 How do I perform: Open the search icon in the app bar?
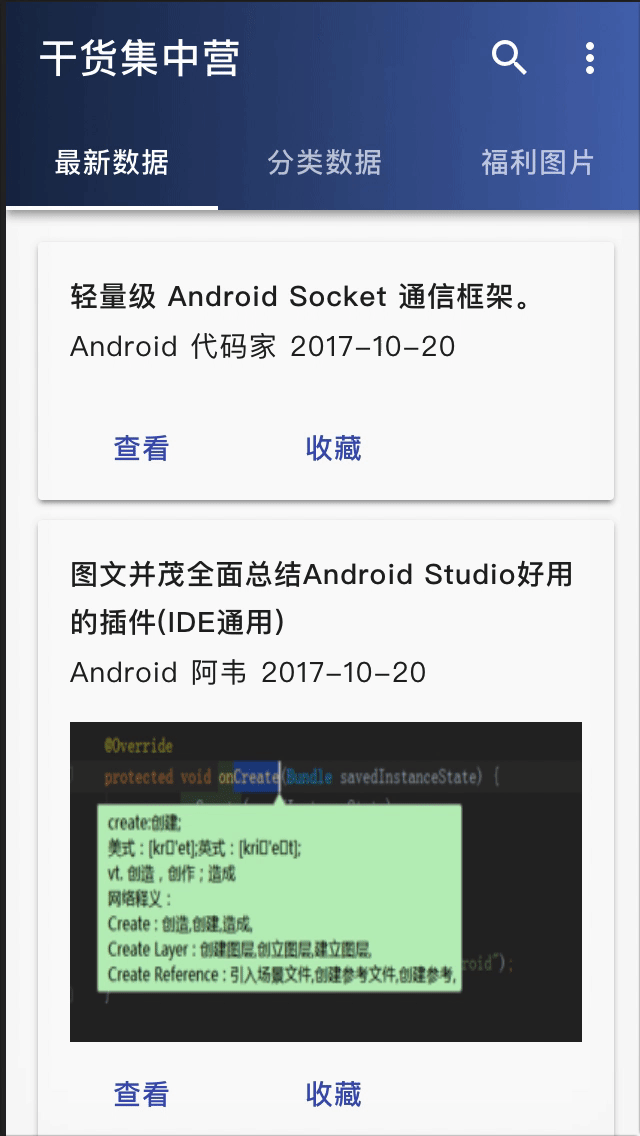[x=509, y=58]
